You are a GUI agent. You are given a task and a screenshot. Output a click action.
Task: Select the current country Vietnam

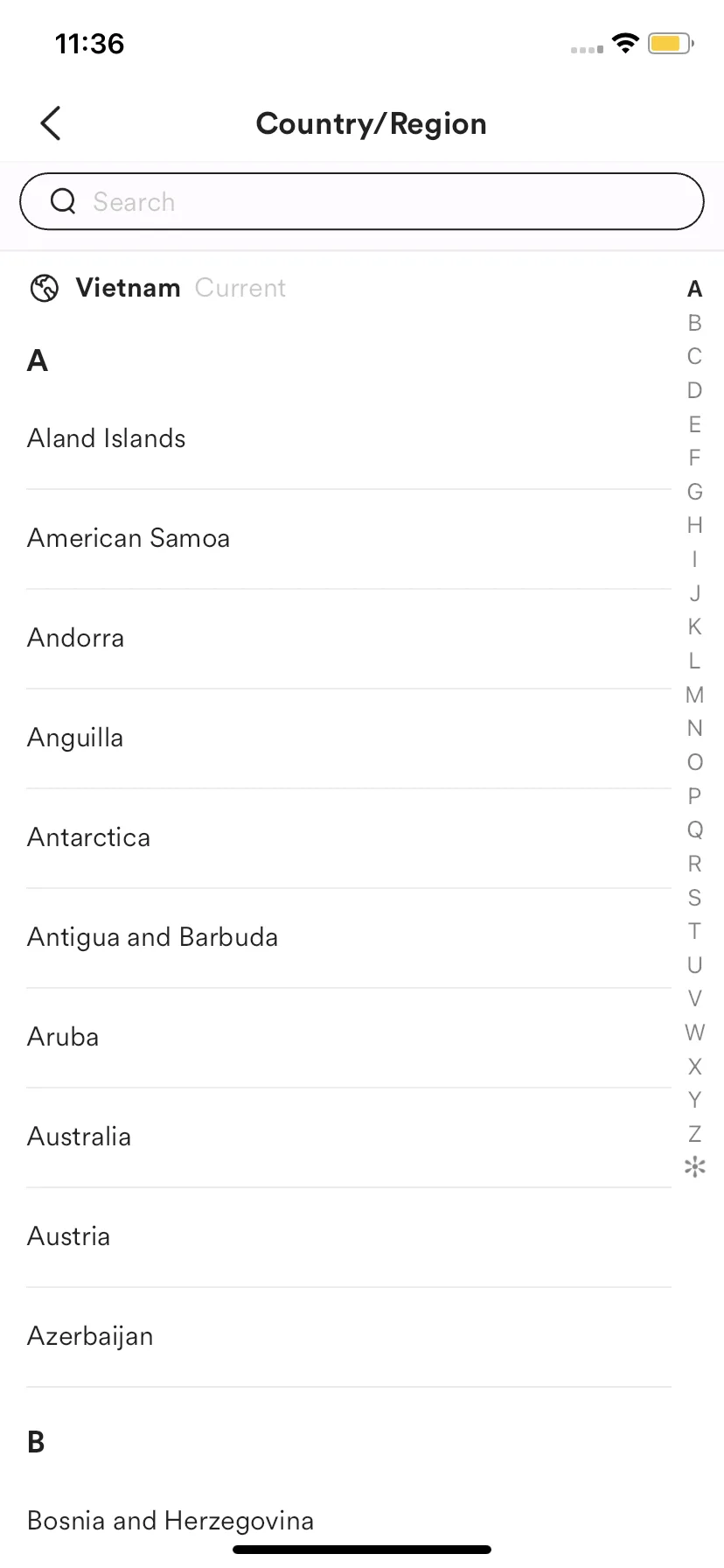pos(128,288)
